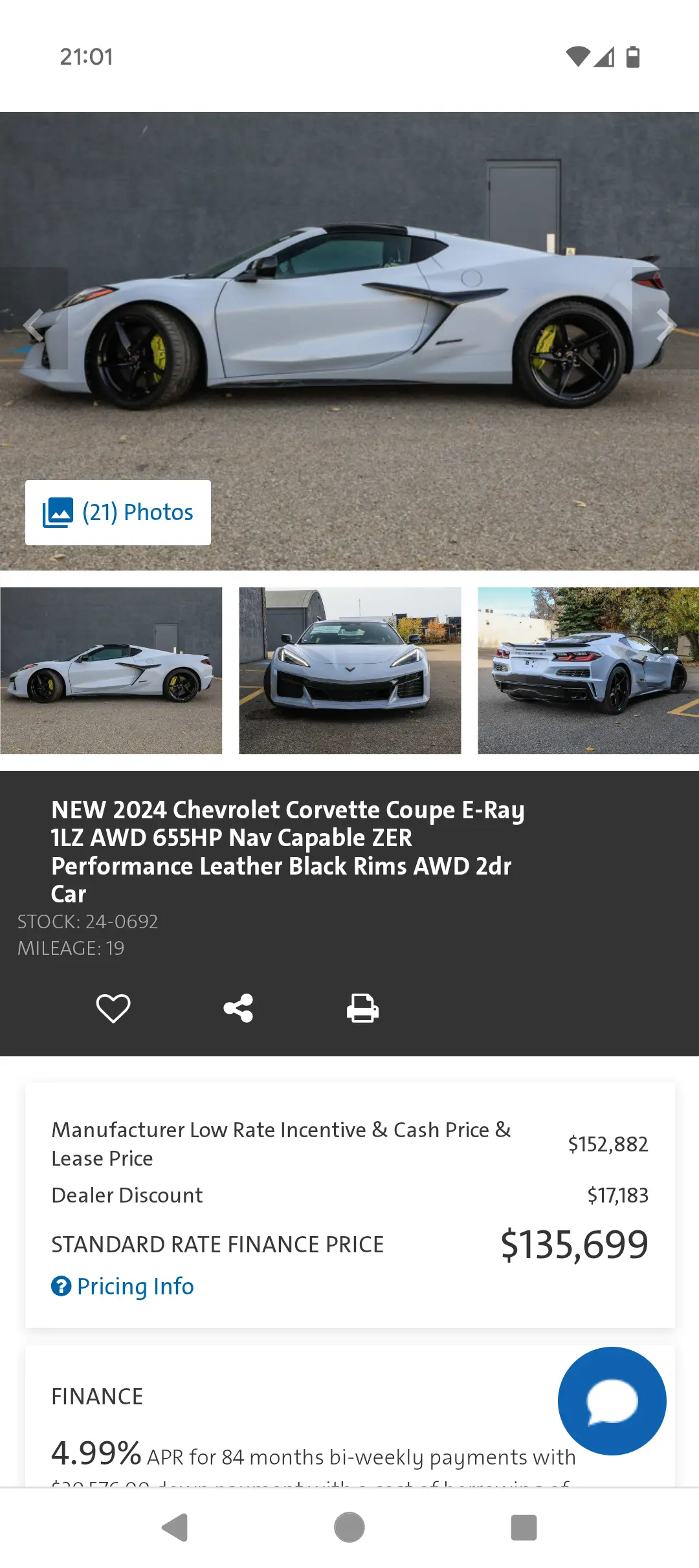This screenshot has width=699, height=1568.
Task: Select the front view thumbnail
Action: click(349, 671)
